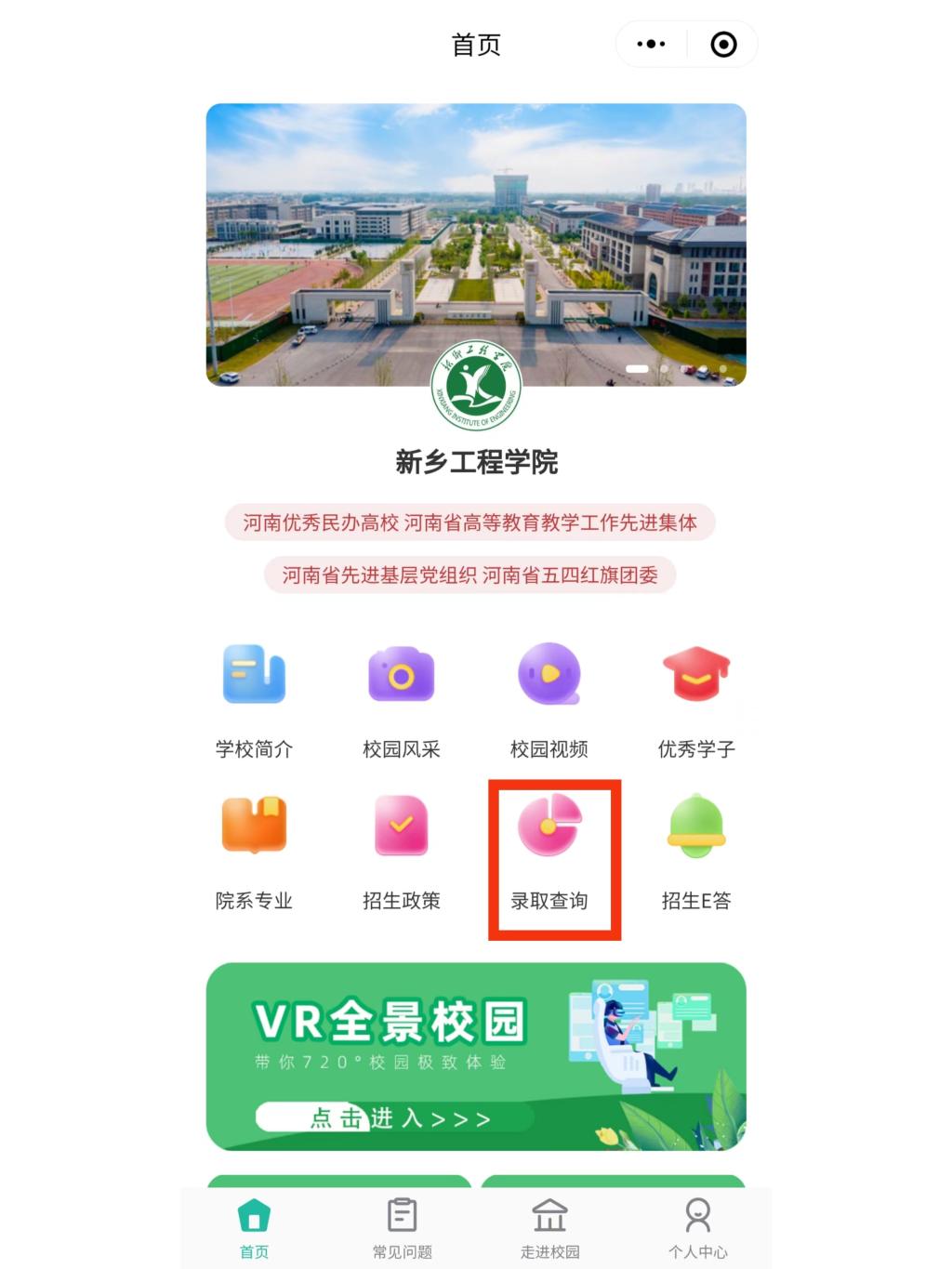Switch to the 走进校园 tab

click(x=549, y=1227)
